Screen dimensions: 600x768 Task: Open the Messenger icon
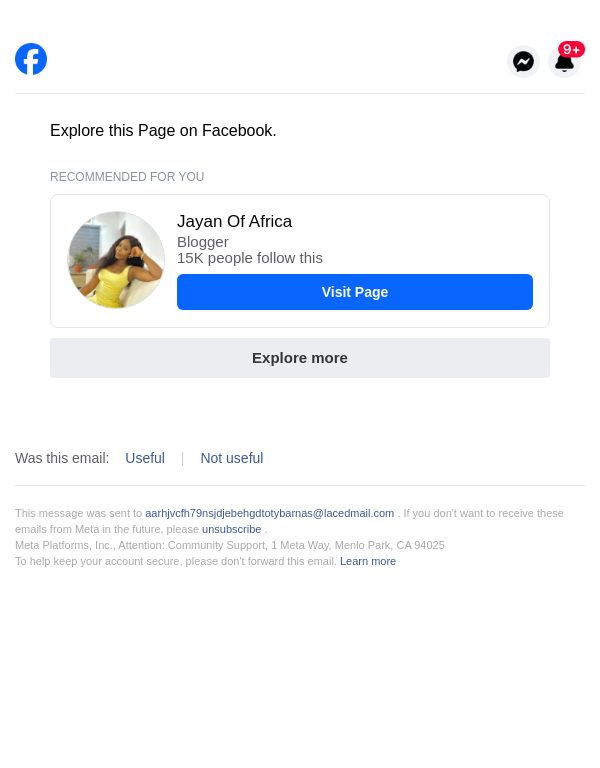pyautogui.click(x=523, y=61)
